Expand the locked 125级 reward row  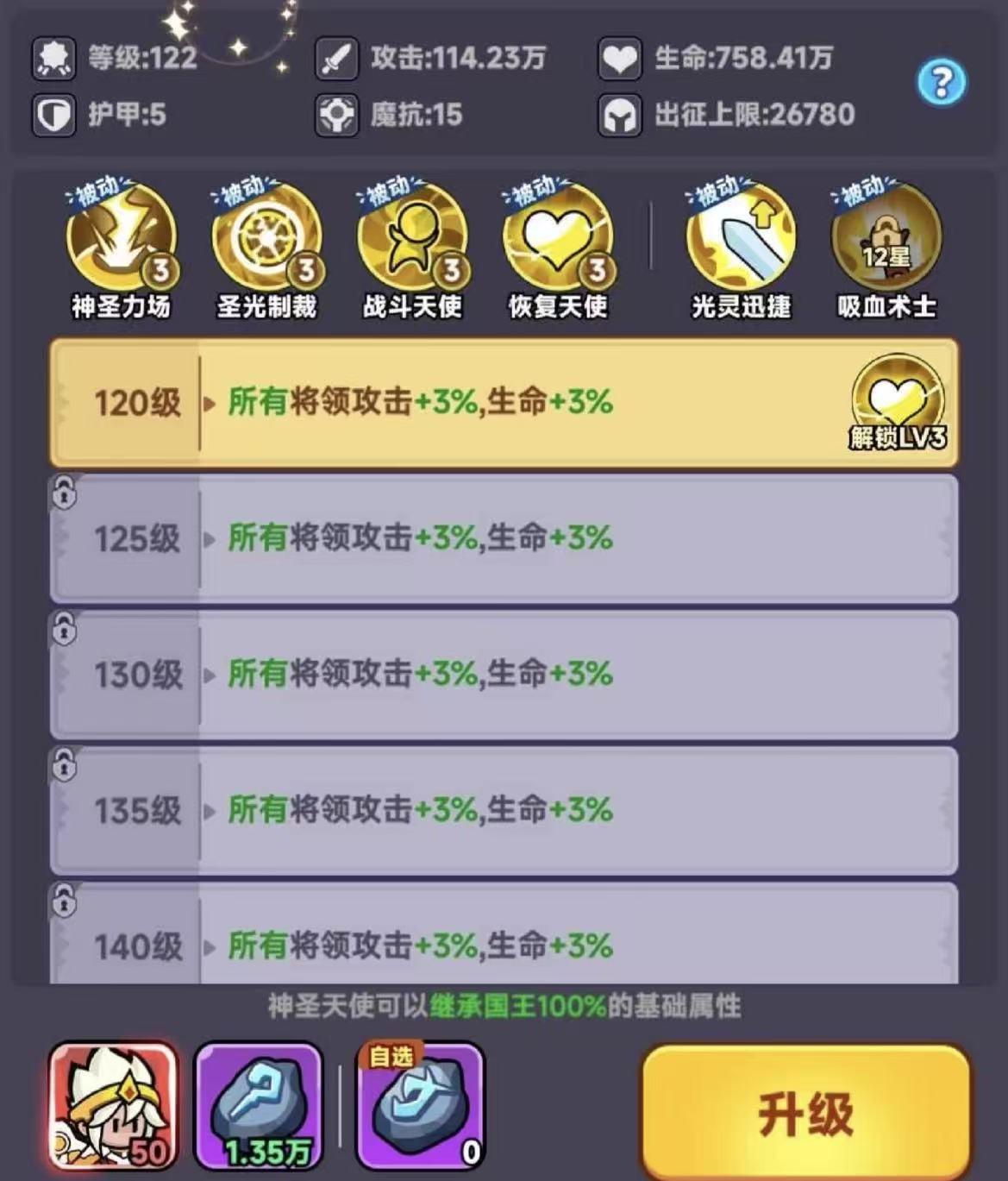pos(504,539)
